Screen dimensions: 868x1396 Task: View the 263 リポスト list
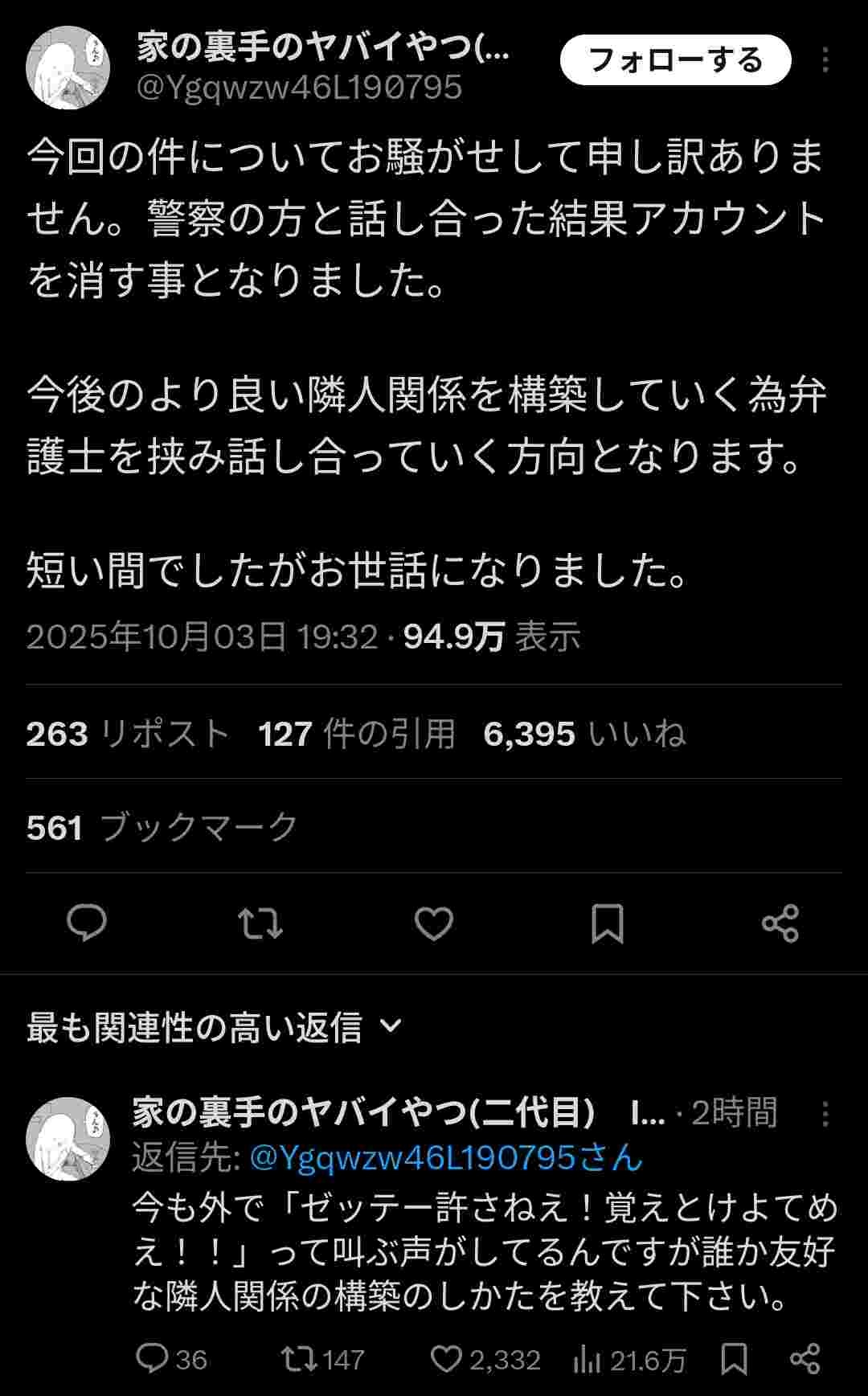129,734
